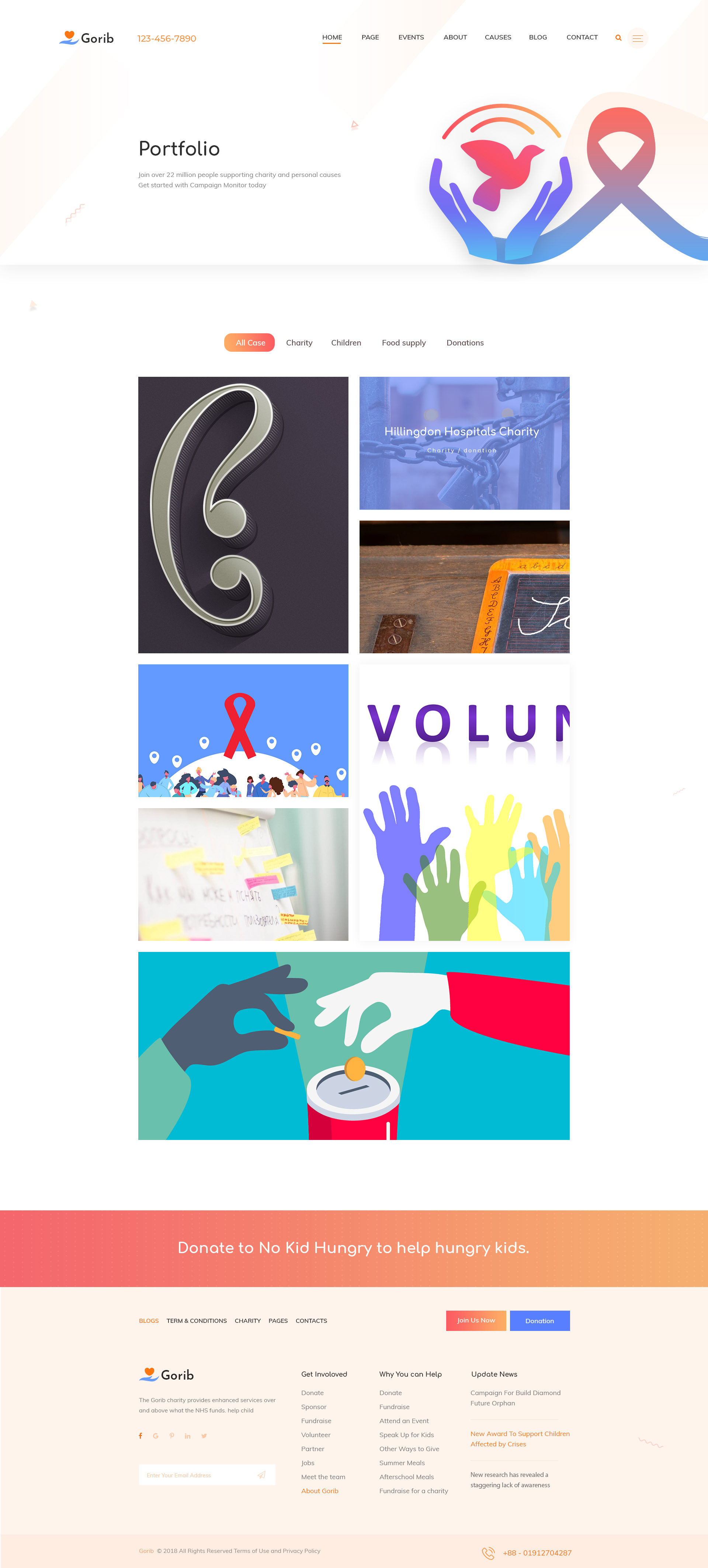Image resolution: width=708 pixels, height=1568 pixels.
Task: Filter portfolio by Children
Action: 346,343
